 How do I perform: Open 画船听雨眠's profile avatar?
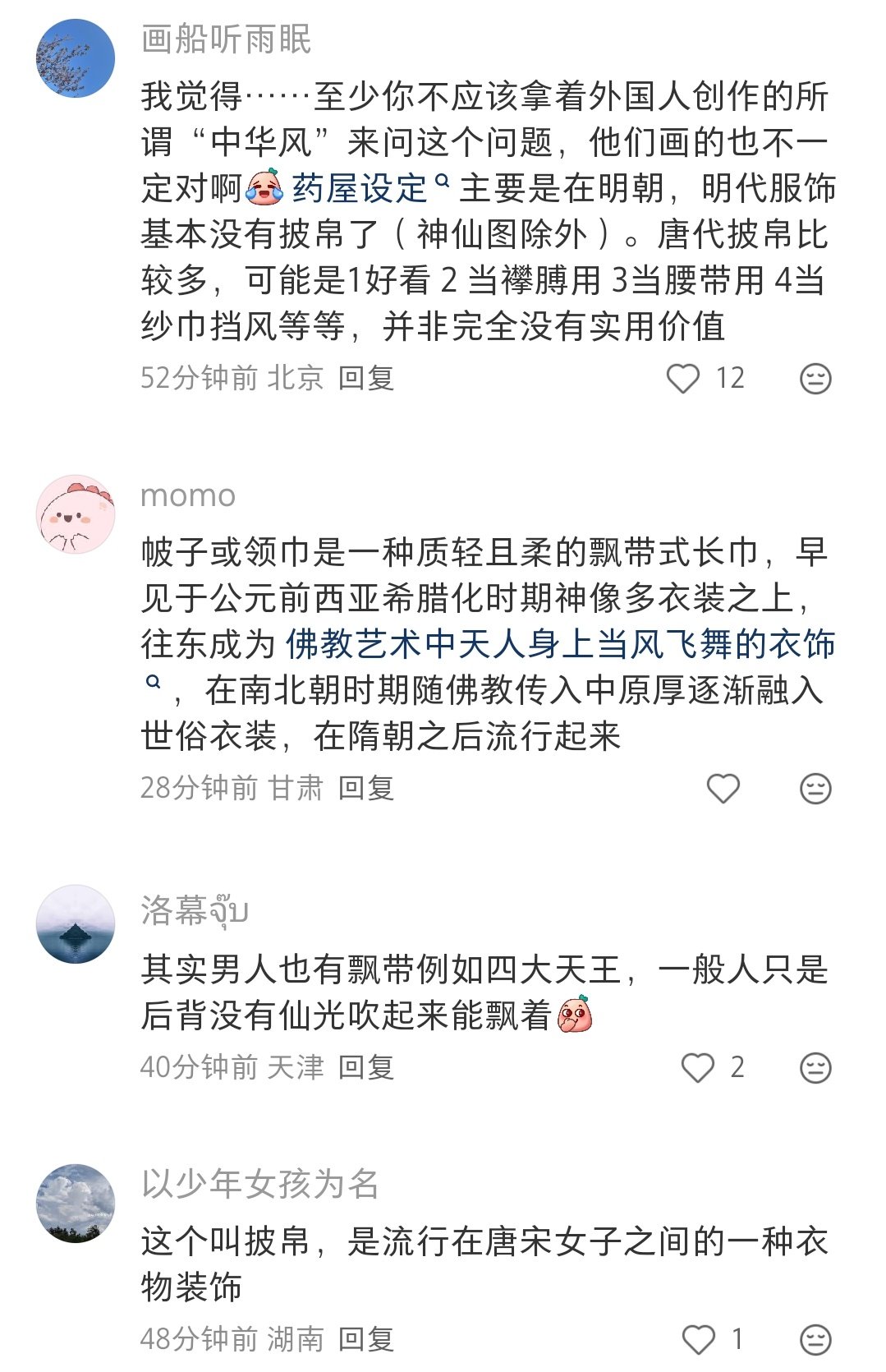point(76,59)
